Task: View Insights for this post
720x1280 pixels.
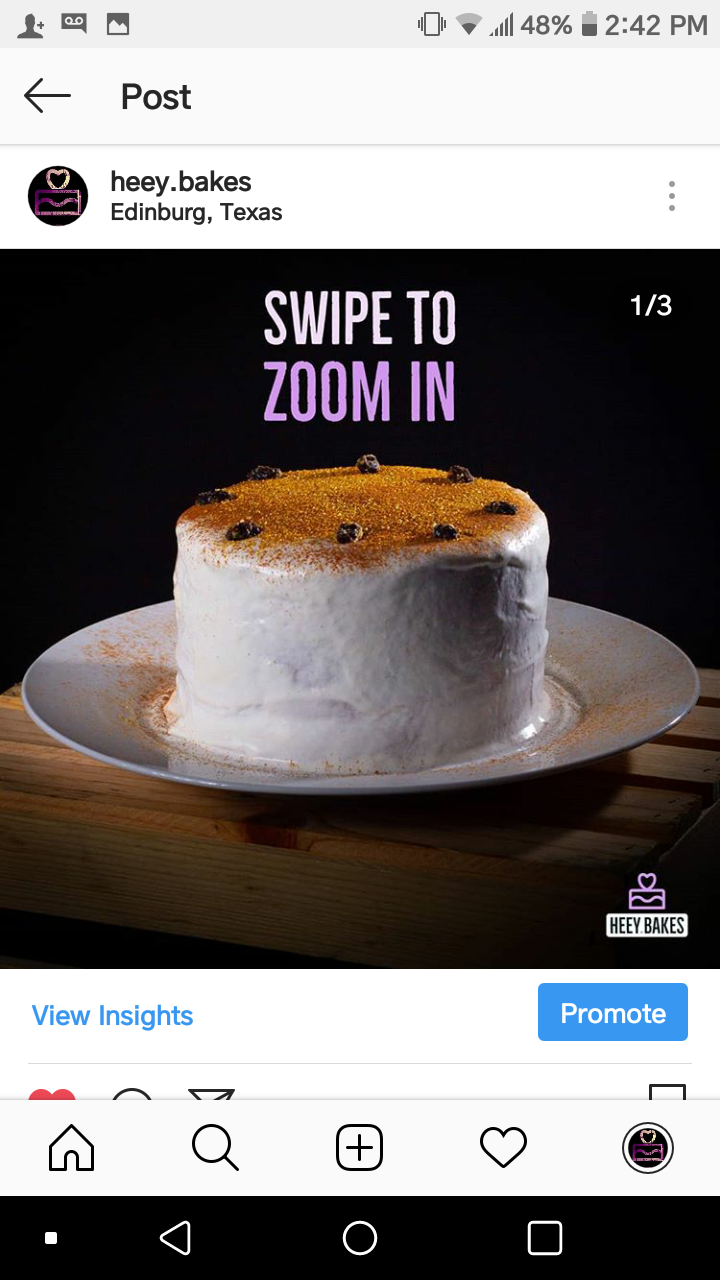Action: (112, 1015)
